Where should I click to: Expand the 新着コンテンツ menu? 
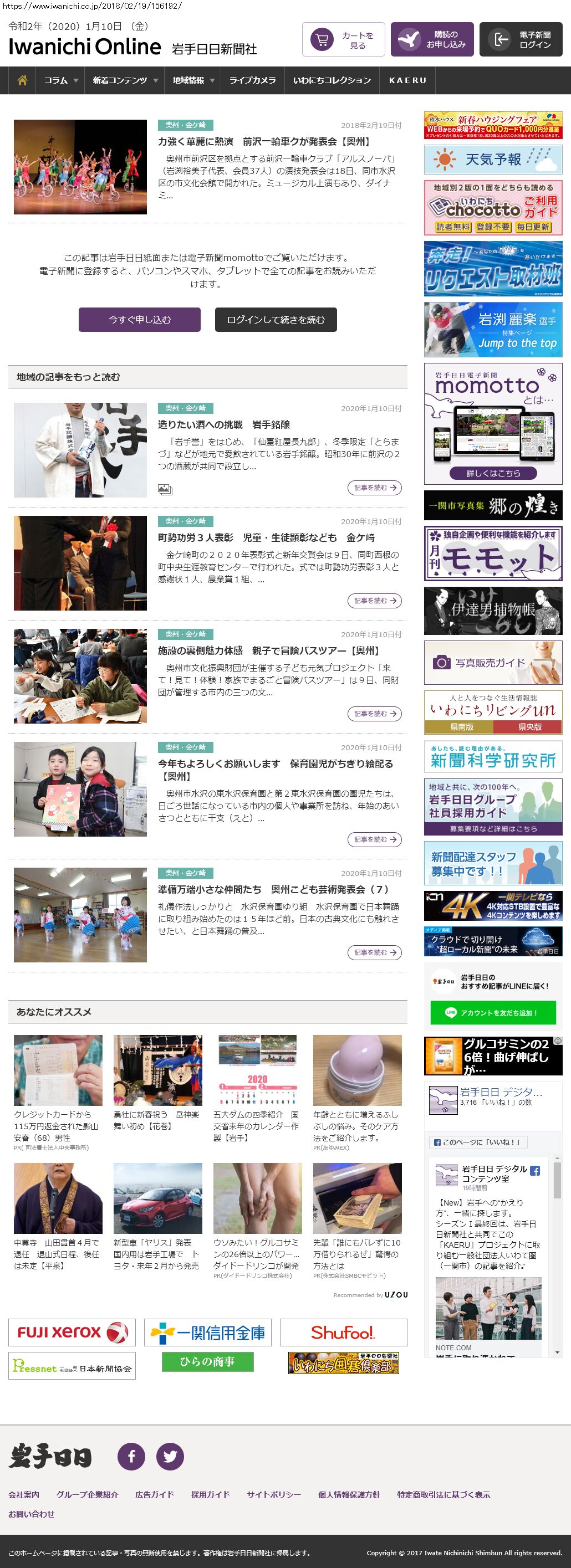tap(125, 80)
